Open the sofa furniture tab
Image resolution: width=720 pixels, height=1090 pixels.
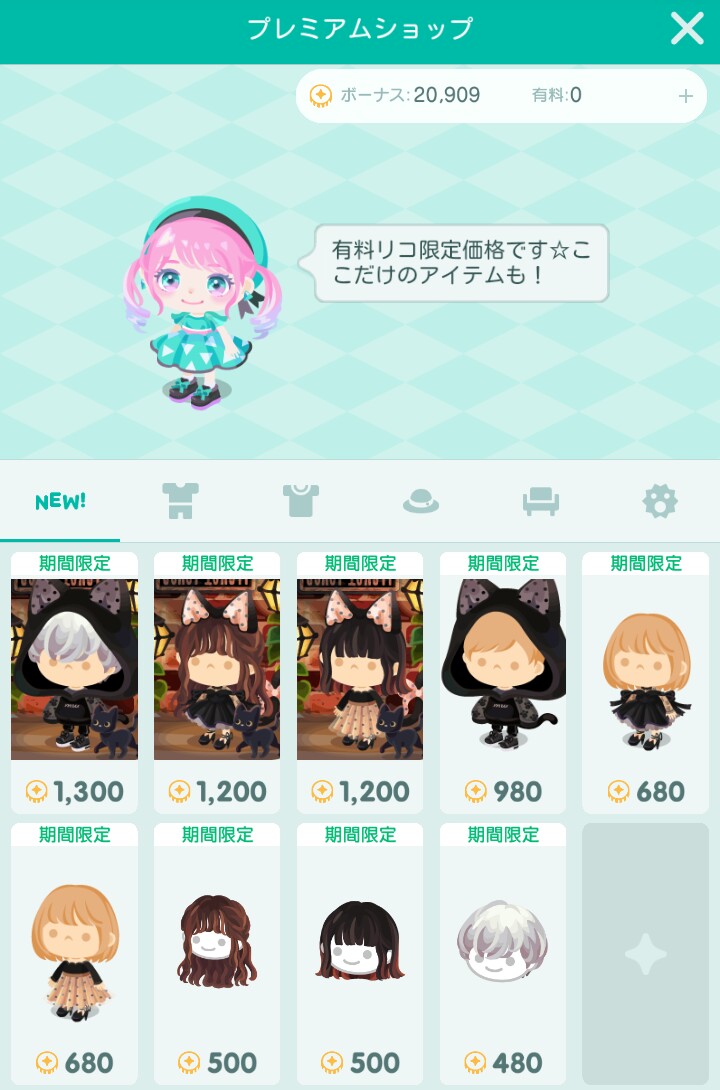[x=541, y=501]
